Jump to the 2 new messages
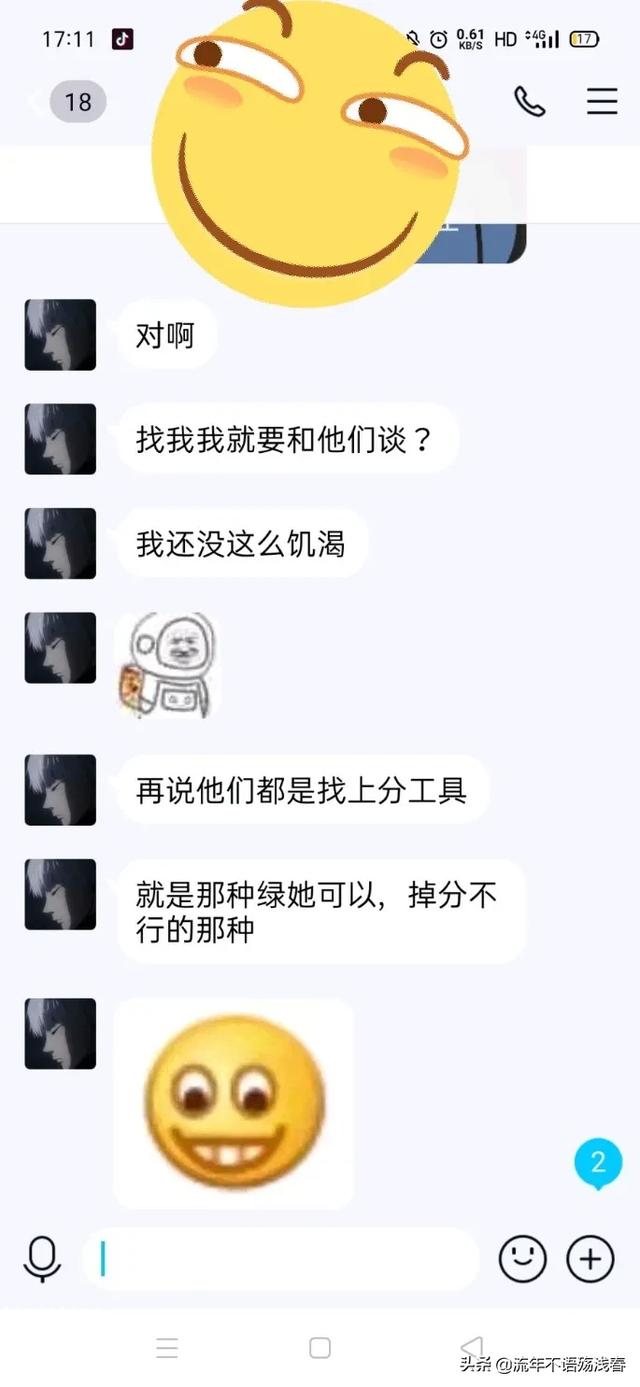 [598, 1163]
